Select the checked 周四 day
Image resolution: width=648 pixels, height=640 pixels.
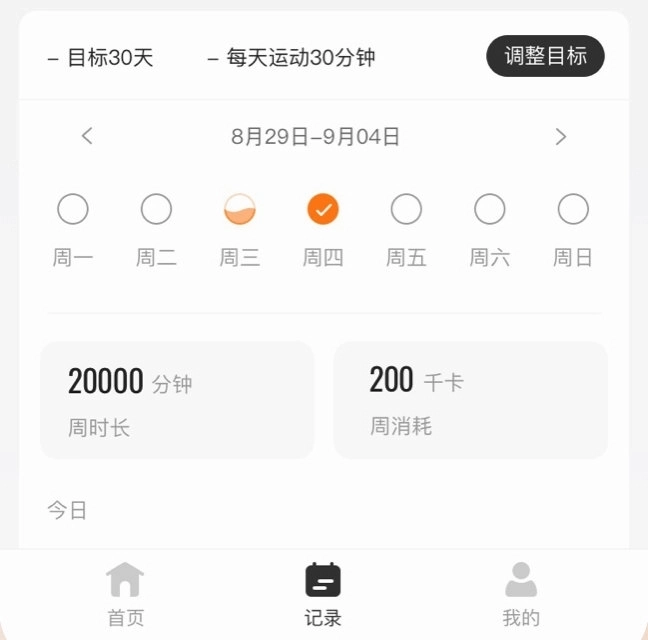pyautogui.click(x=323, y=210)
